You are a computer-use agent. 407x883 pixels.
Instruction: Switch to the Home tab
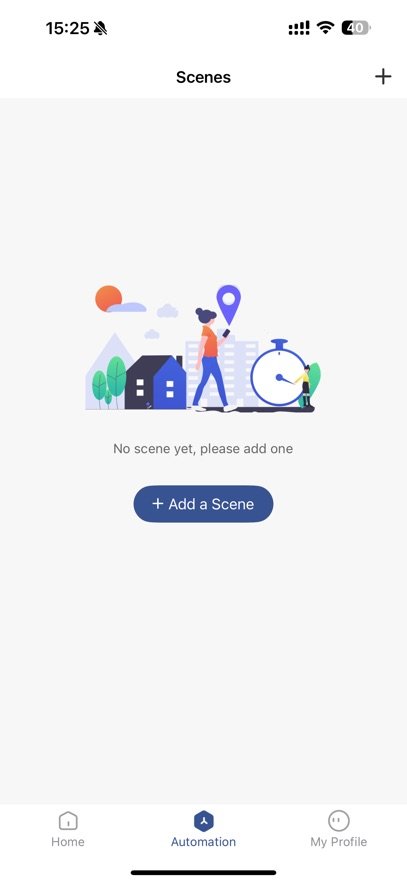(68, 830)
